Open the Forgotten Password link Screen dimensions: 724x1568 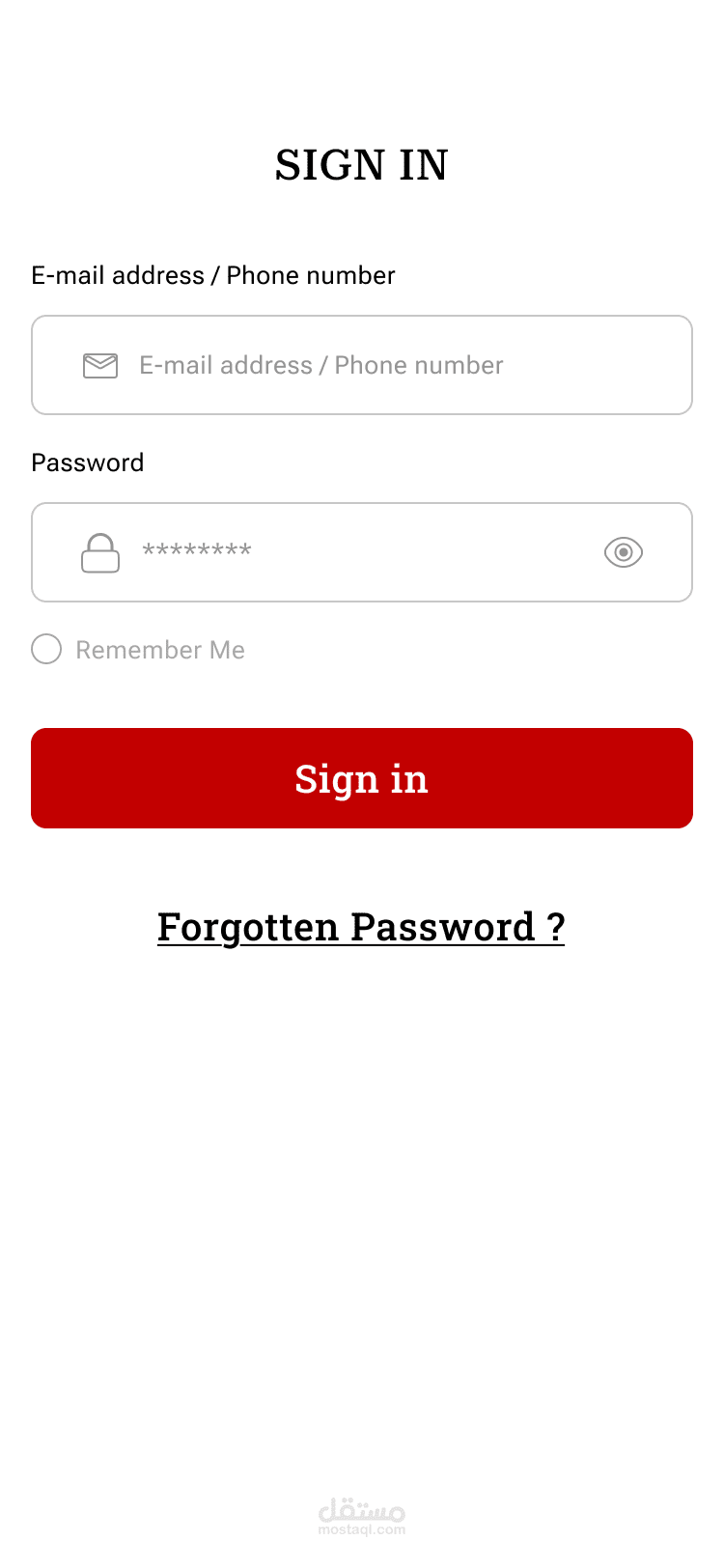pyautogui.click(x=361, y=927)
